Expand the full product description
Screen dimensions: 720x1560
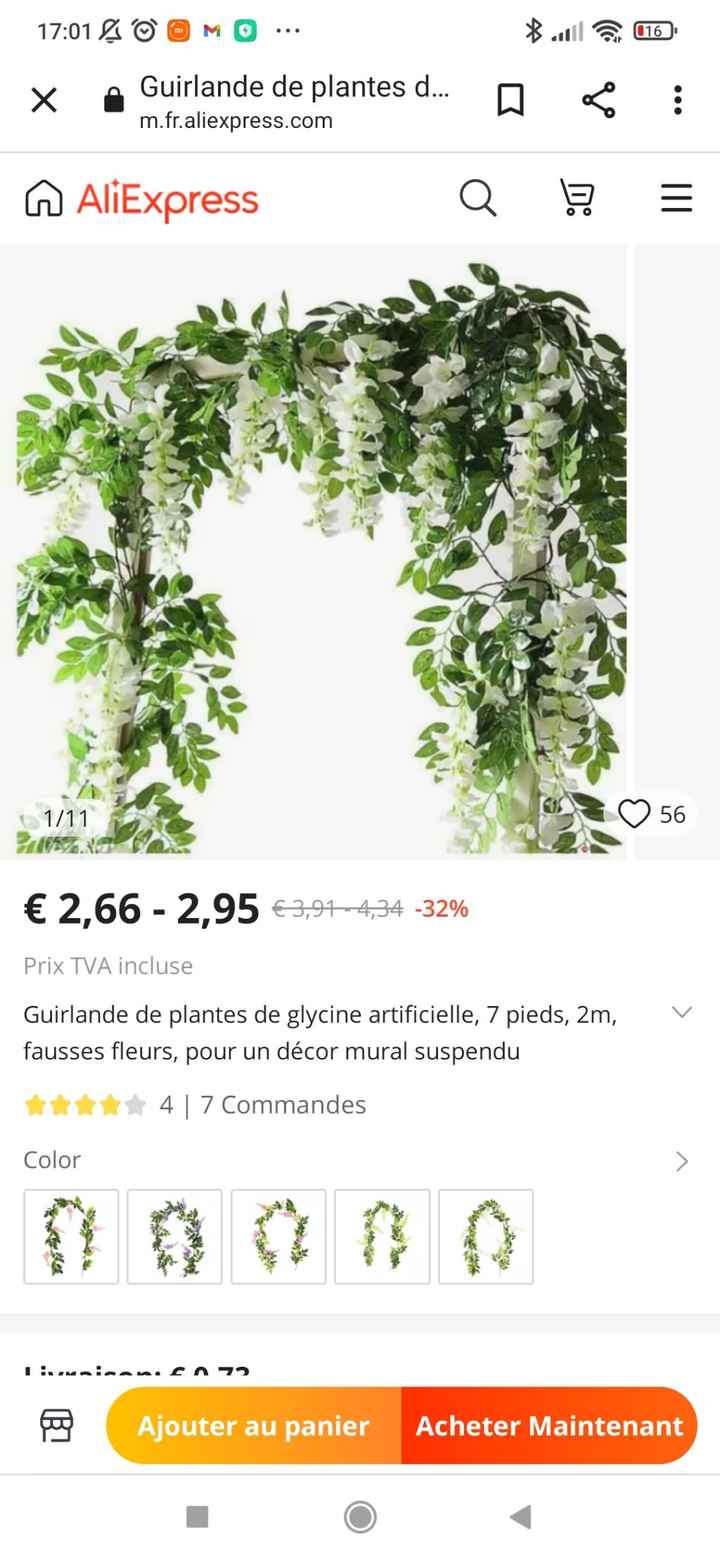click(681, 1012)
